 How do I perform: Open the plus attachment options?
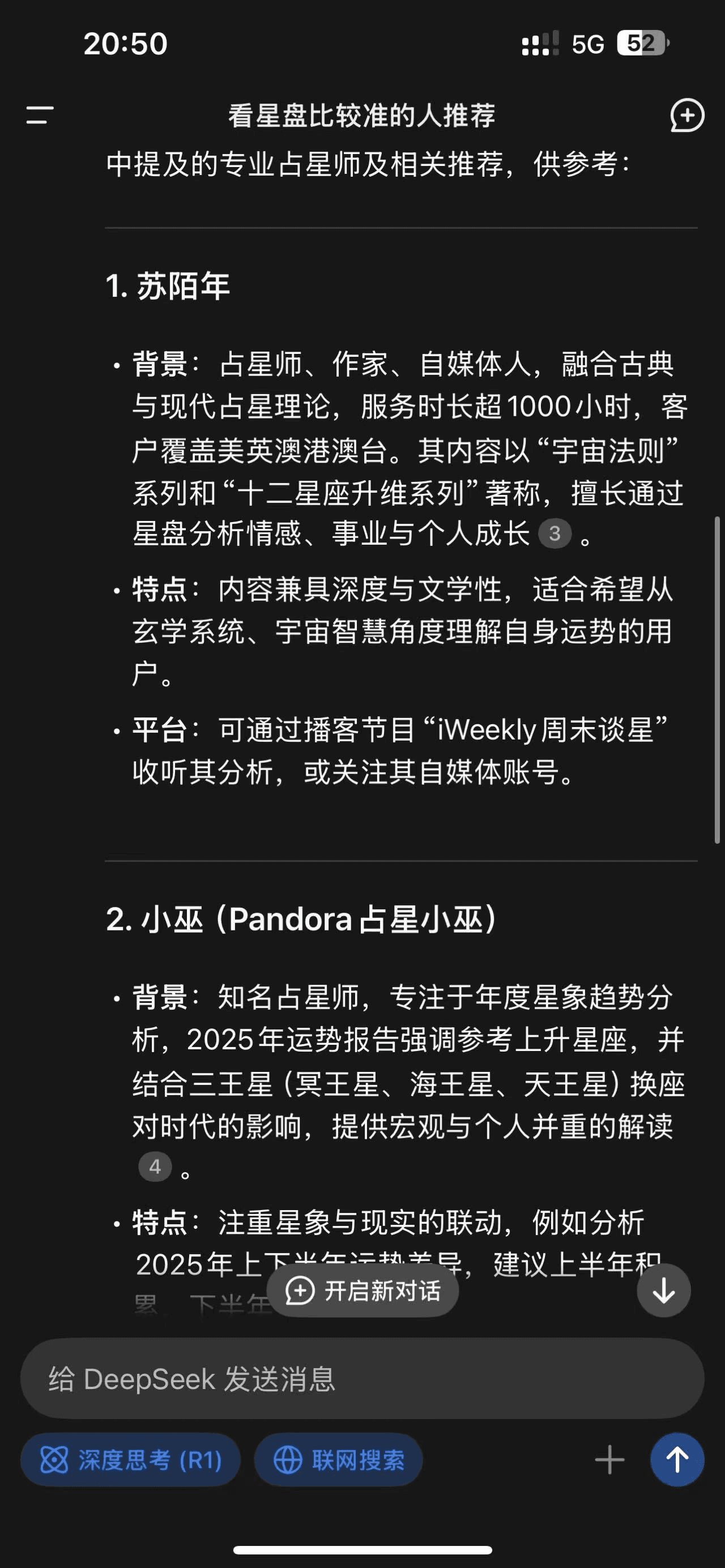(609, 1460)
